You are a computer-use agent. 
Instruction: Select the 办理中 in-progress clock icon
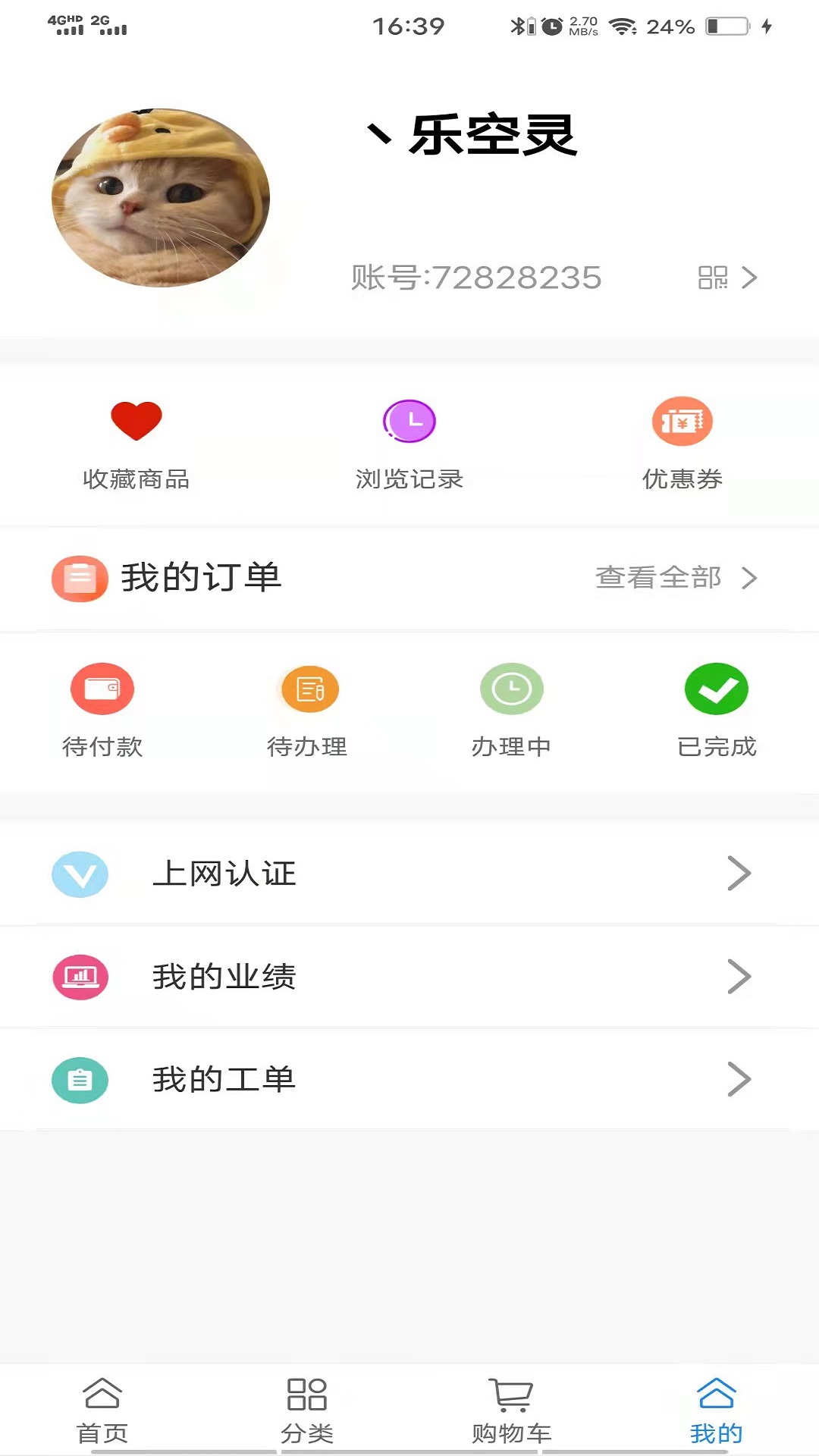click(x=512, y=688)
